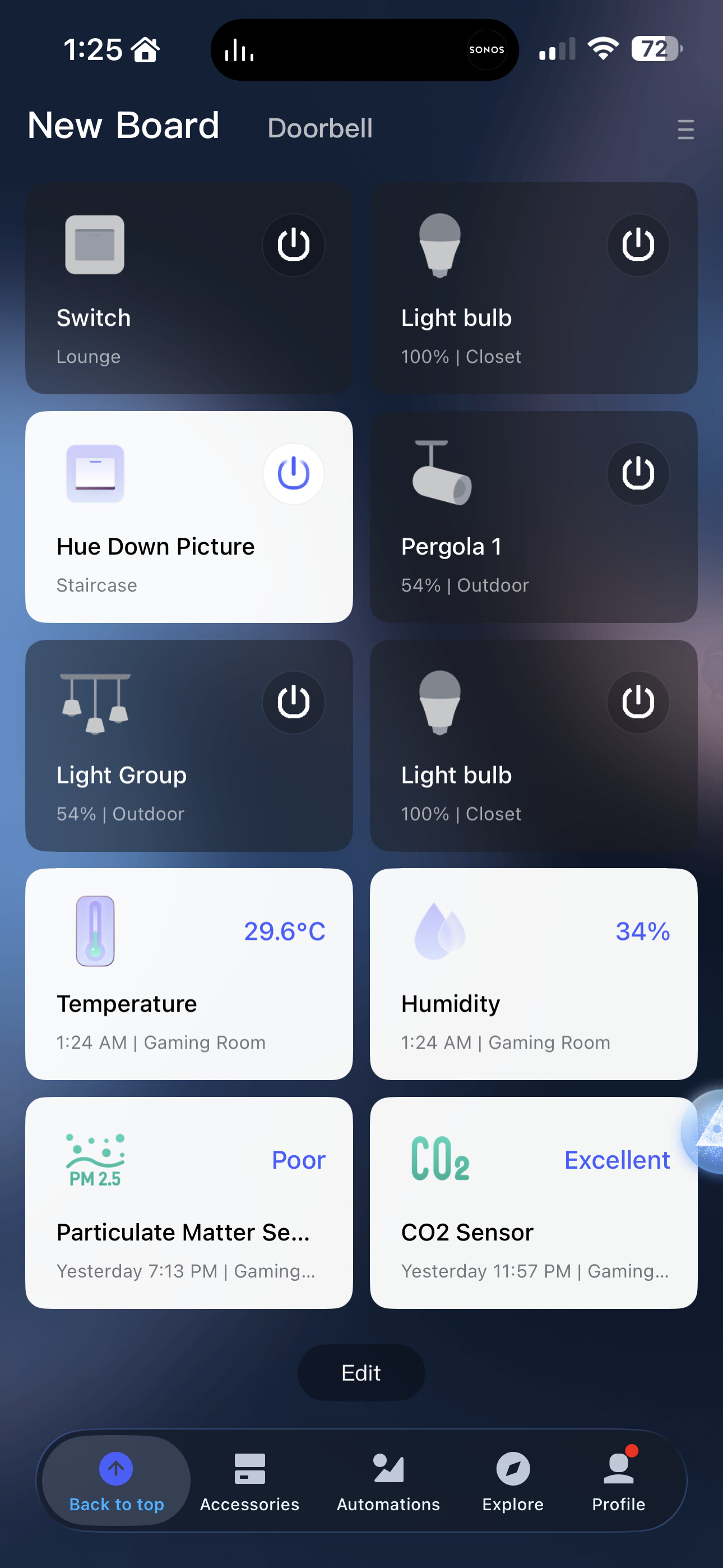This screenshot has height=1568, width=723.
Task: Tap Back to top
Action: pyautogui.click(x=116, y=1481)
